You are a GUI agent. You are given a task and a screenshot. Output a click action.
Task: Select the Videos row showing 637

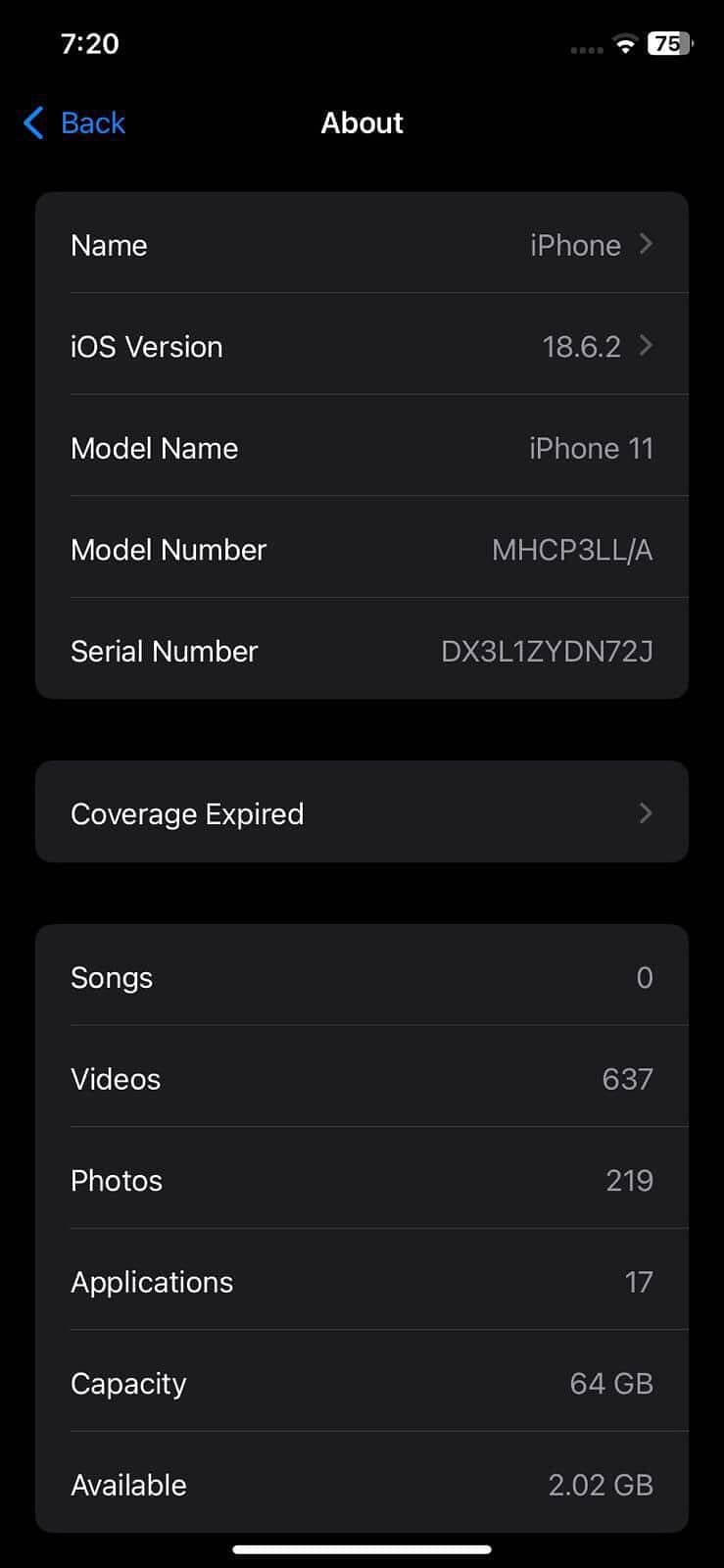tap(362, 1079)
